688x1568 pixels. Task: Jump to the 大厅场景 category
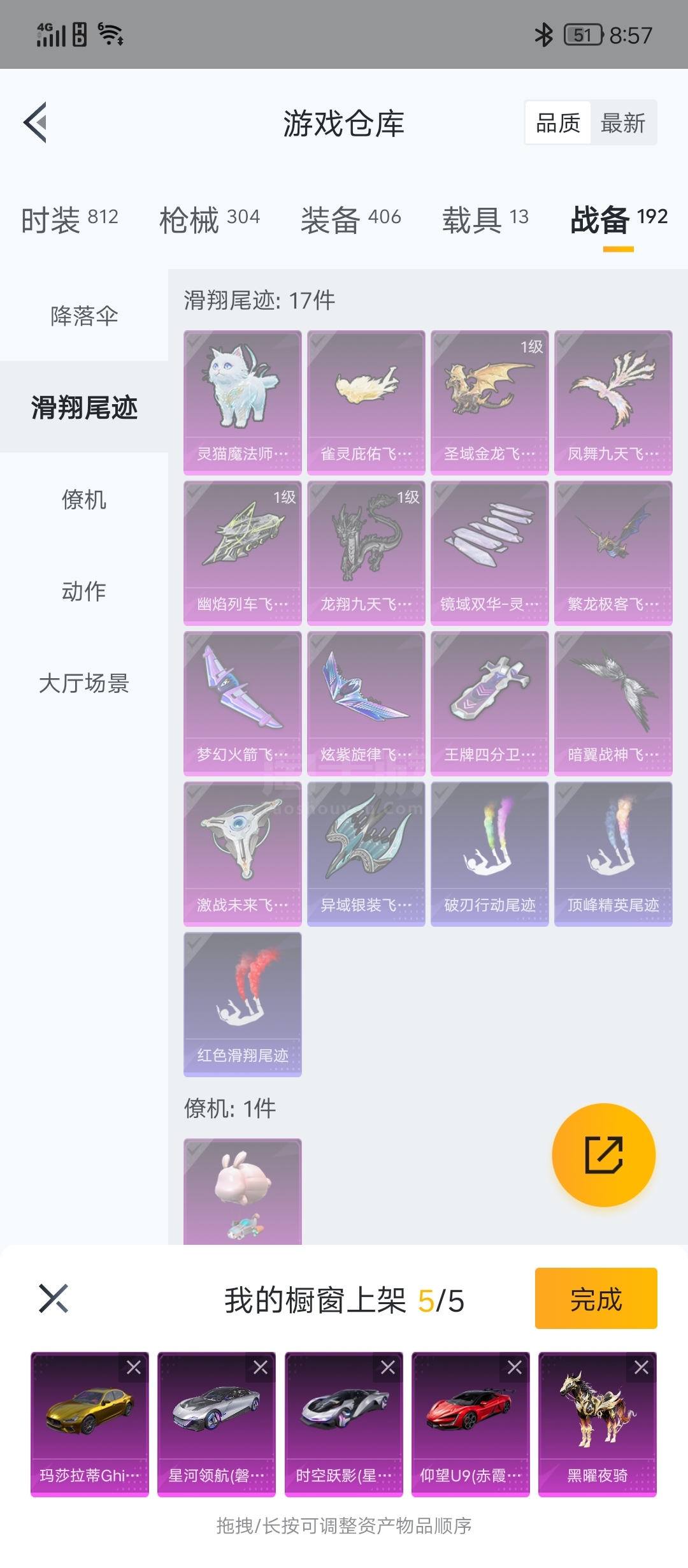click(x=84, y=683)
